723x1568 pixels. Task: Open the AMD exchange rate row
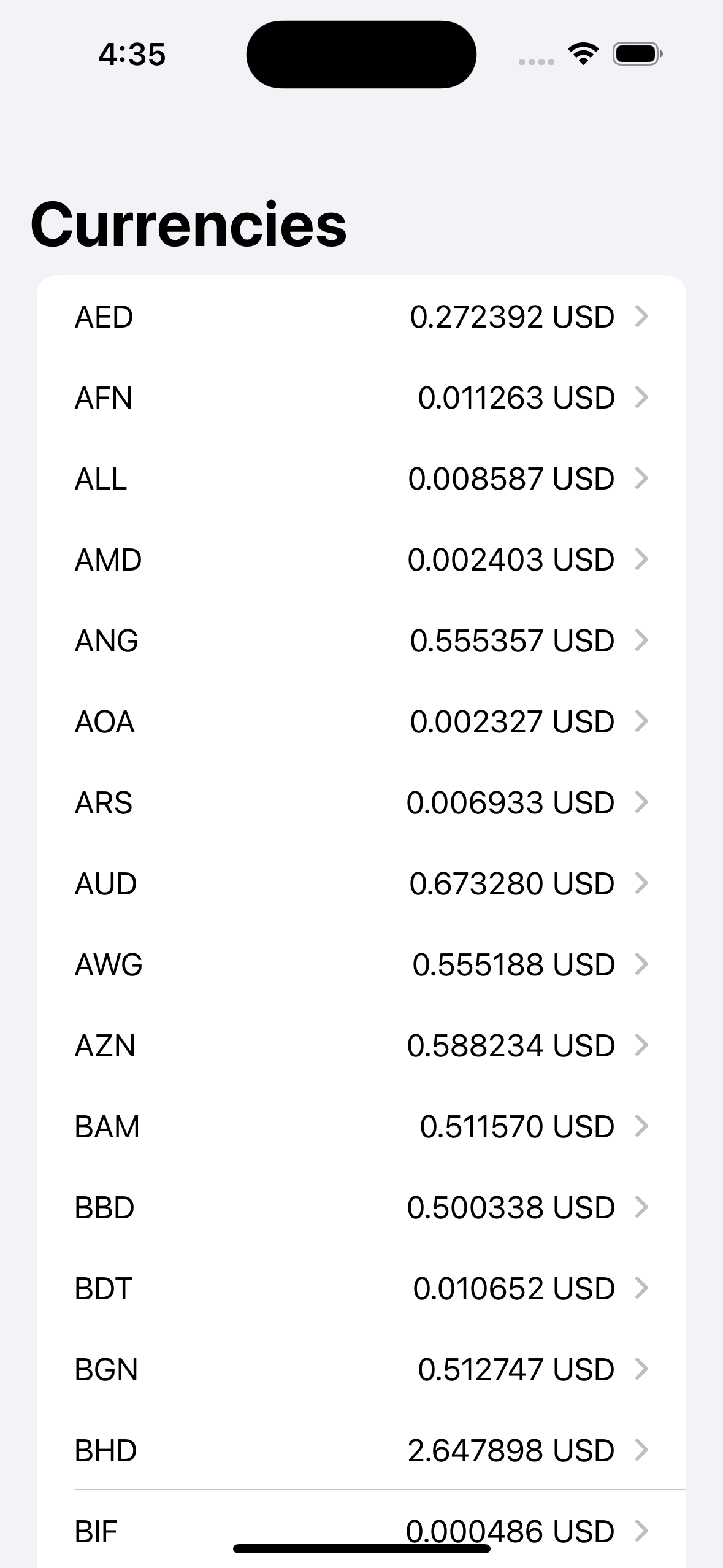pyautogui.click(x=361, y=559)
